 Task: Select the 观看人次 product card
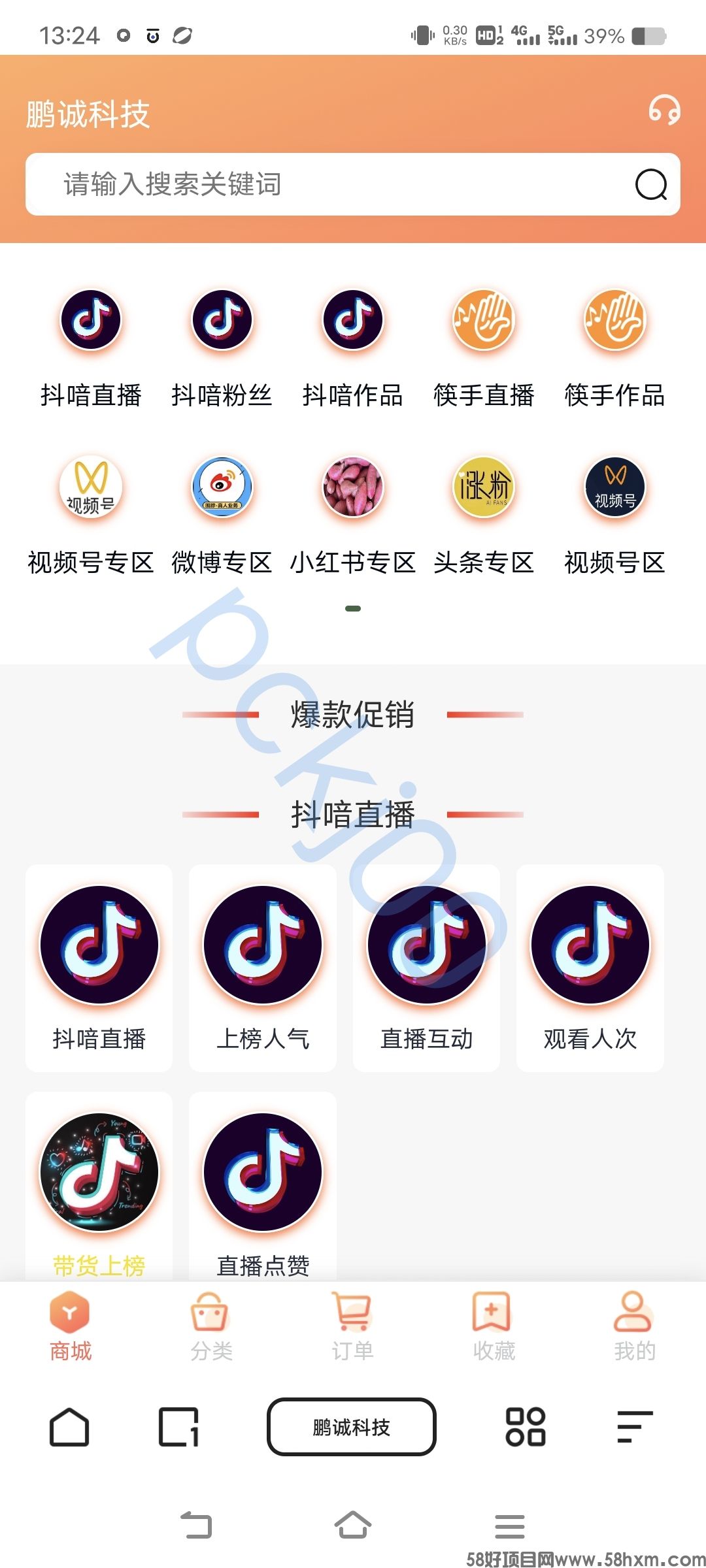(x=590, y=967)
